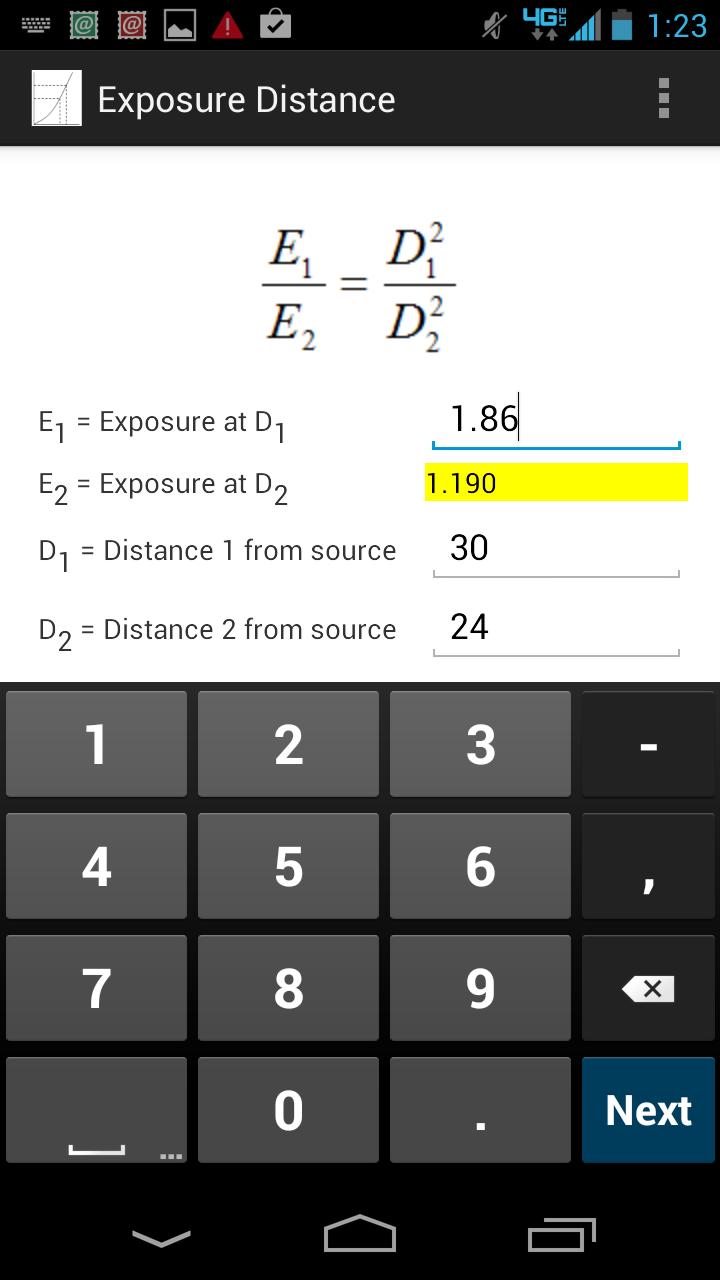The height and width of the screenshot is (1280, 720).
Task: Select the D1 distance input field
Action: click(556, 548)
